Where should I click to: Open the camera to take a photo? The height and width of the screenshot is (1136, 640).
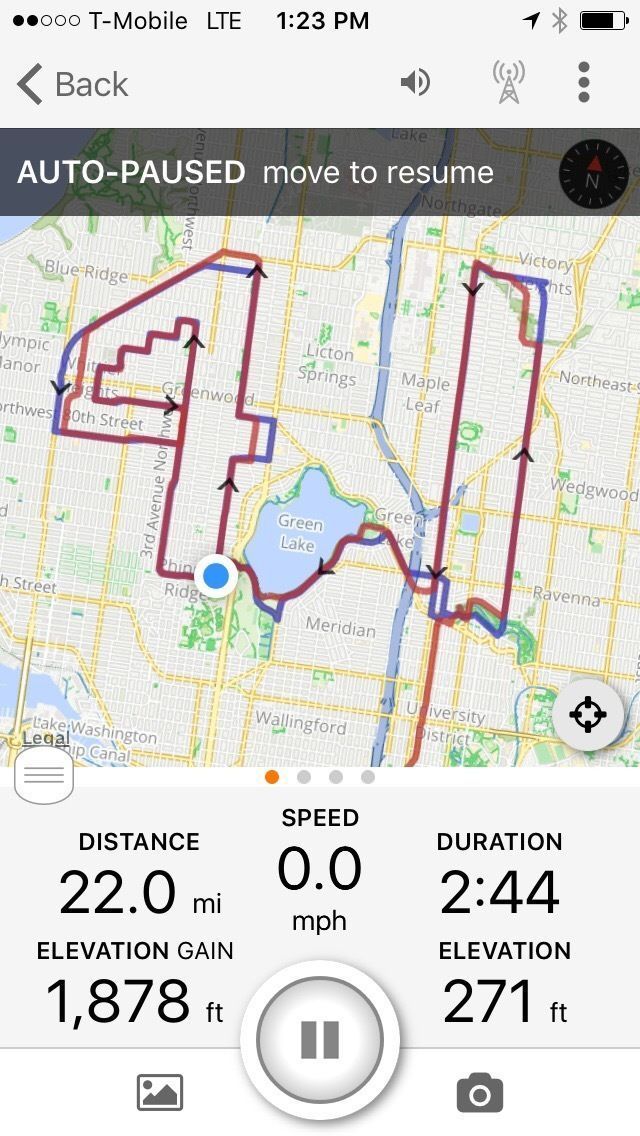tap(479, 1092)
